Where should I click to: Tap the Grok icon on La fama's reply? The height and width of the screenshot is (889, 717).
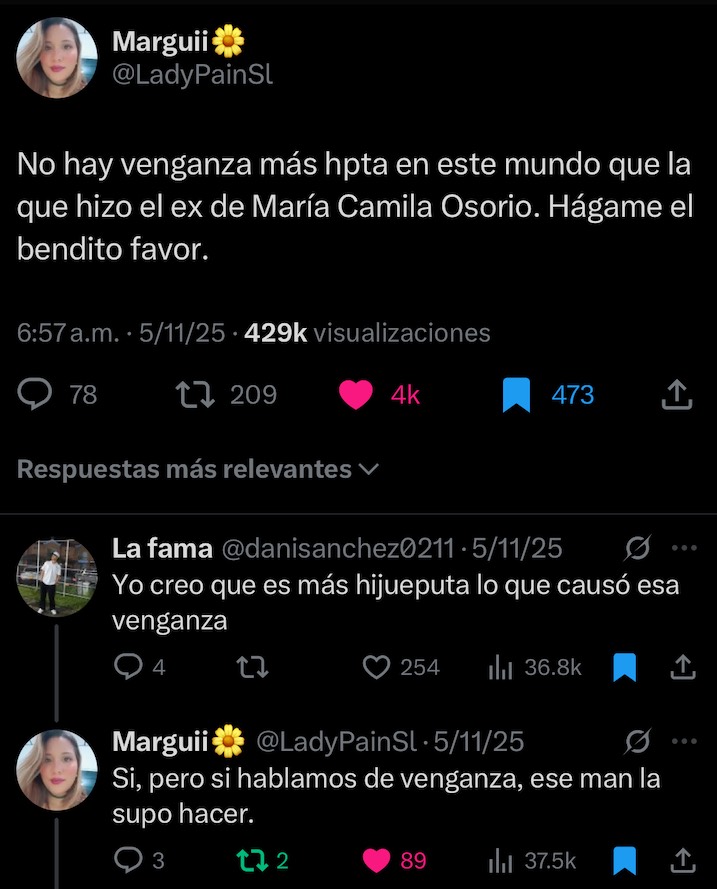click(637, 548)
